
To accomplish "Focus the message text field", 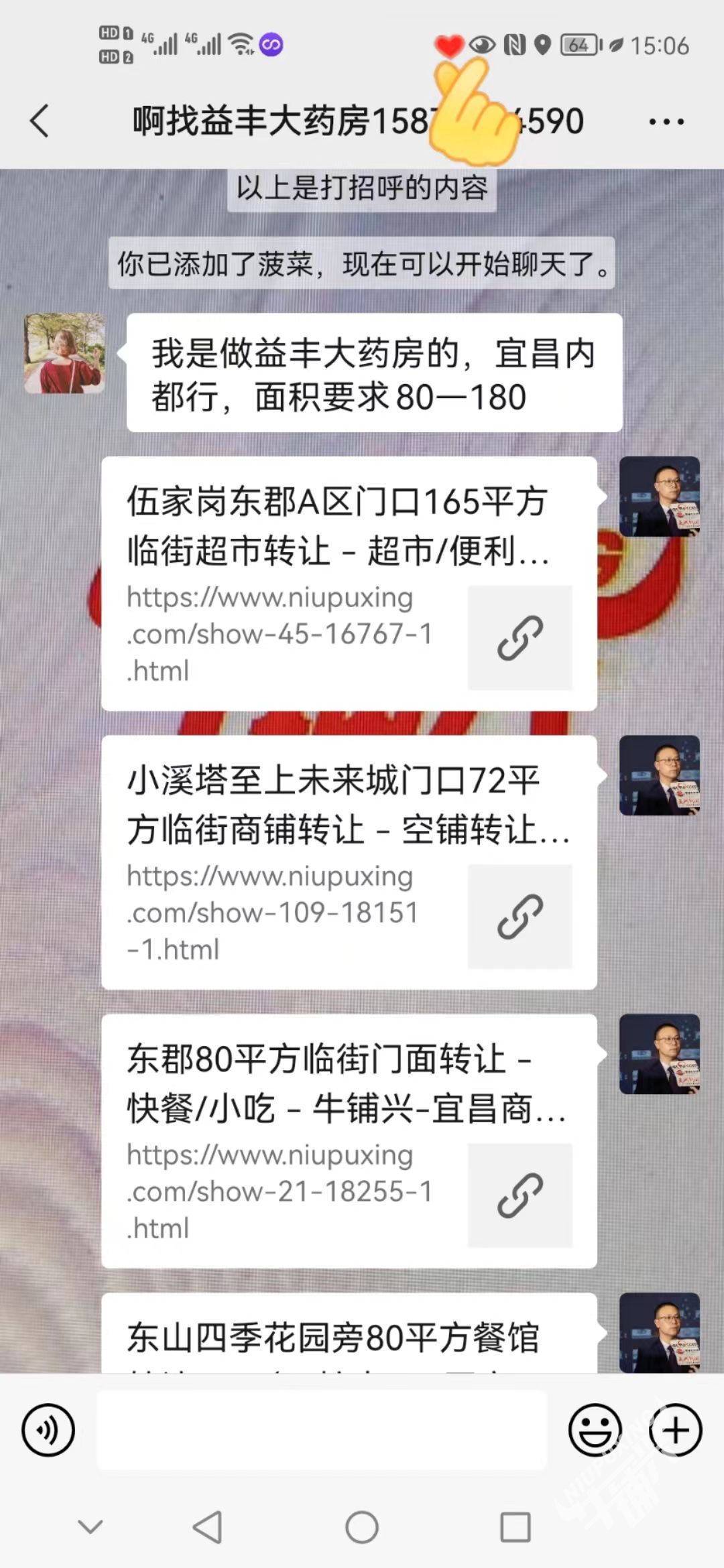I will point(322,1429).
